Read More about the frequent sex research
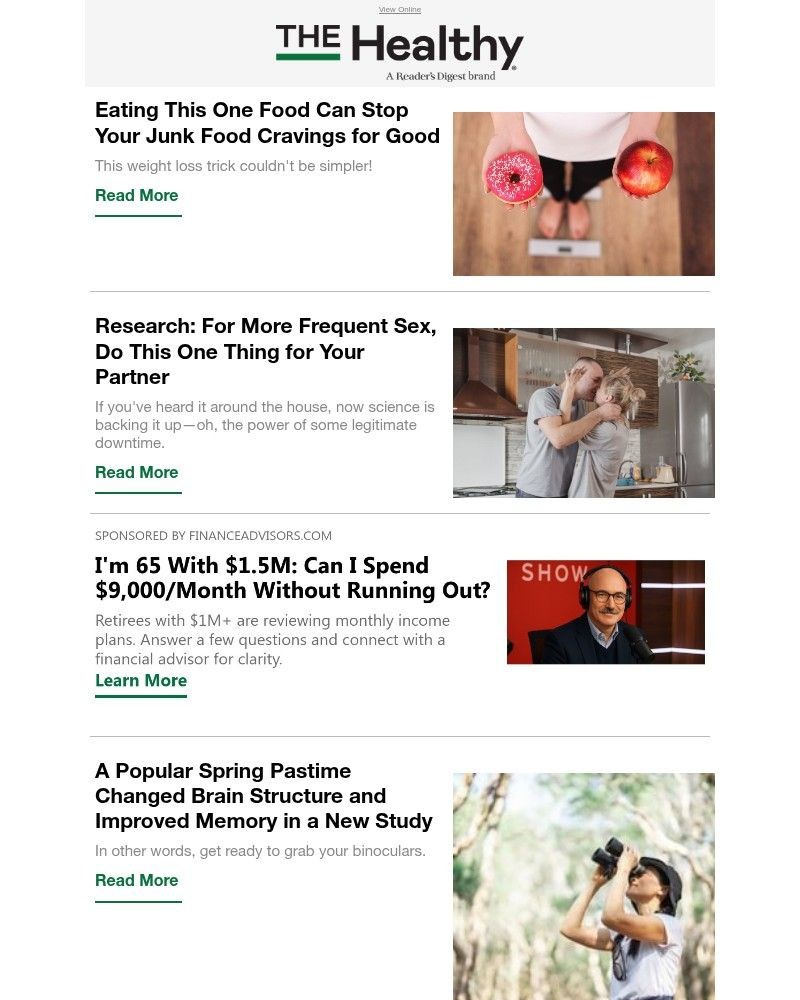Screen dimensions: 800x1000 click(137, 473)
